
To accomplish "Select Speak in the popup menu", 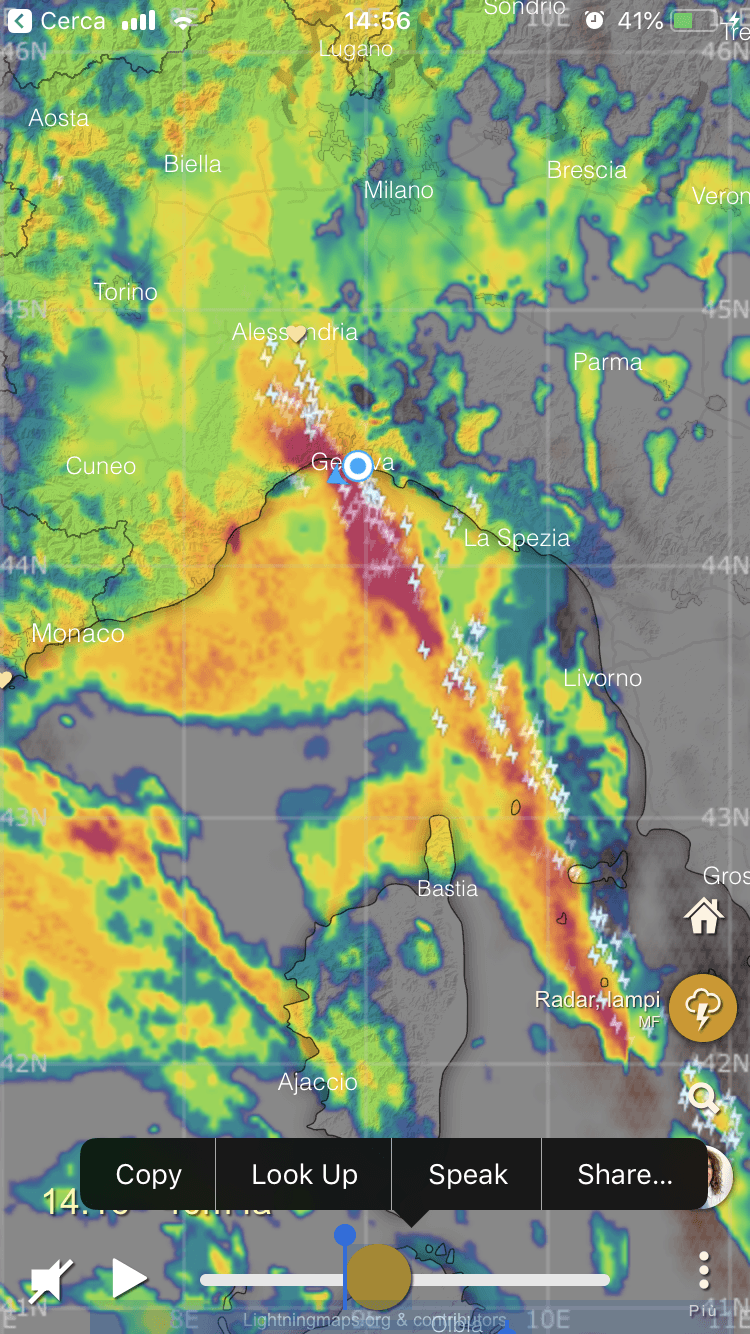I will click(x=467, y=1175).
